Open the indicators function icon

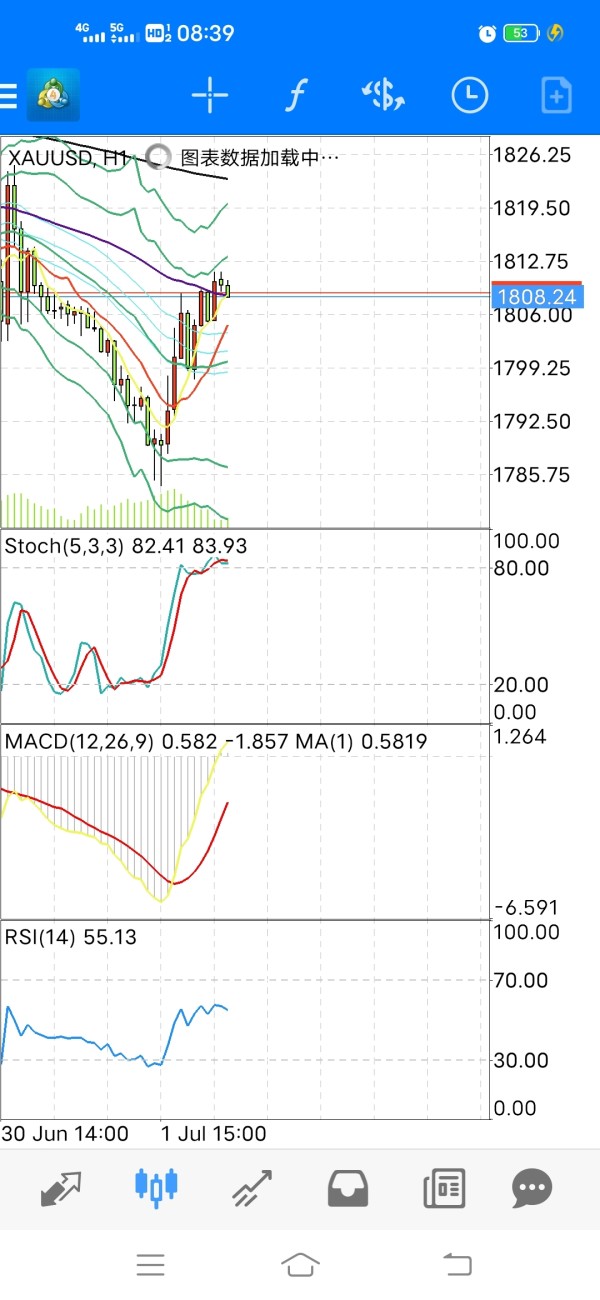point(295,96)
